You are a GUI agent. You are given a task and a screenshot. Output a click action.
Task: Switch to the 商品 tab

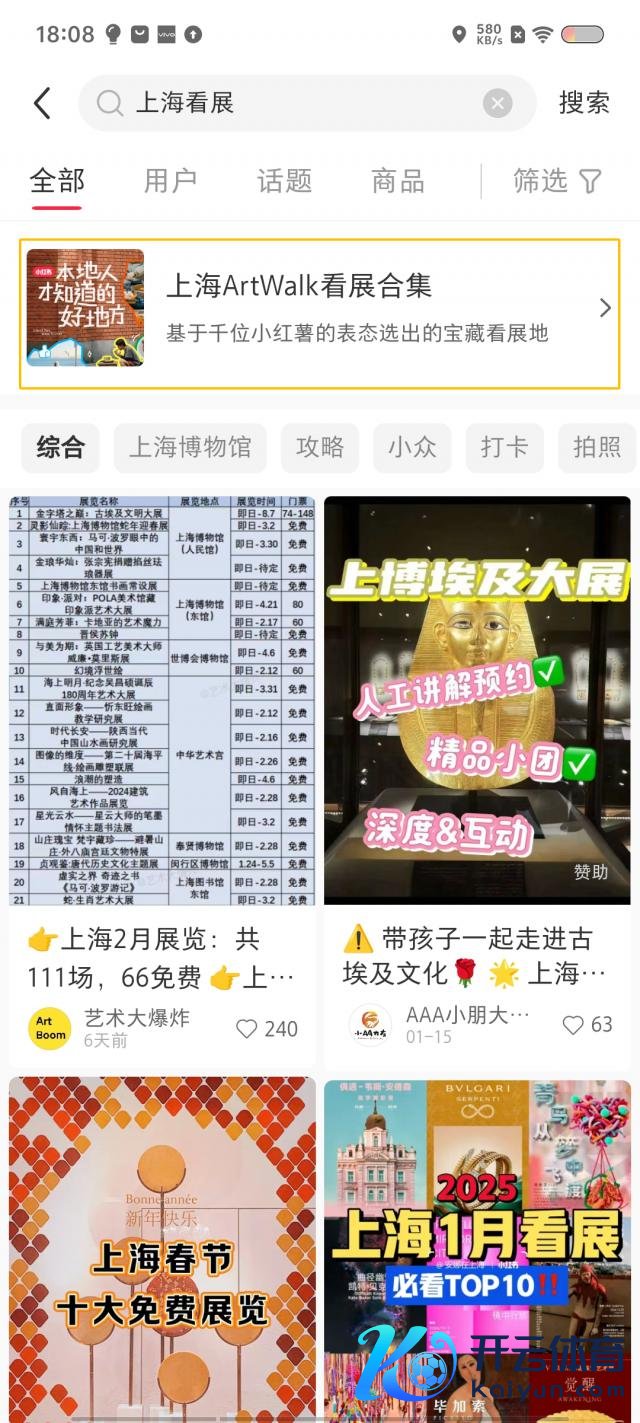pyautogui.click(x=398, y=181)
